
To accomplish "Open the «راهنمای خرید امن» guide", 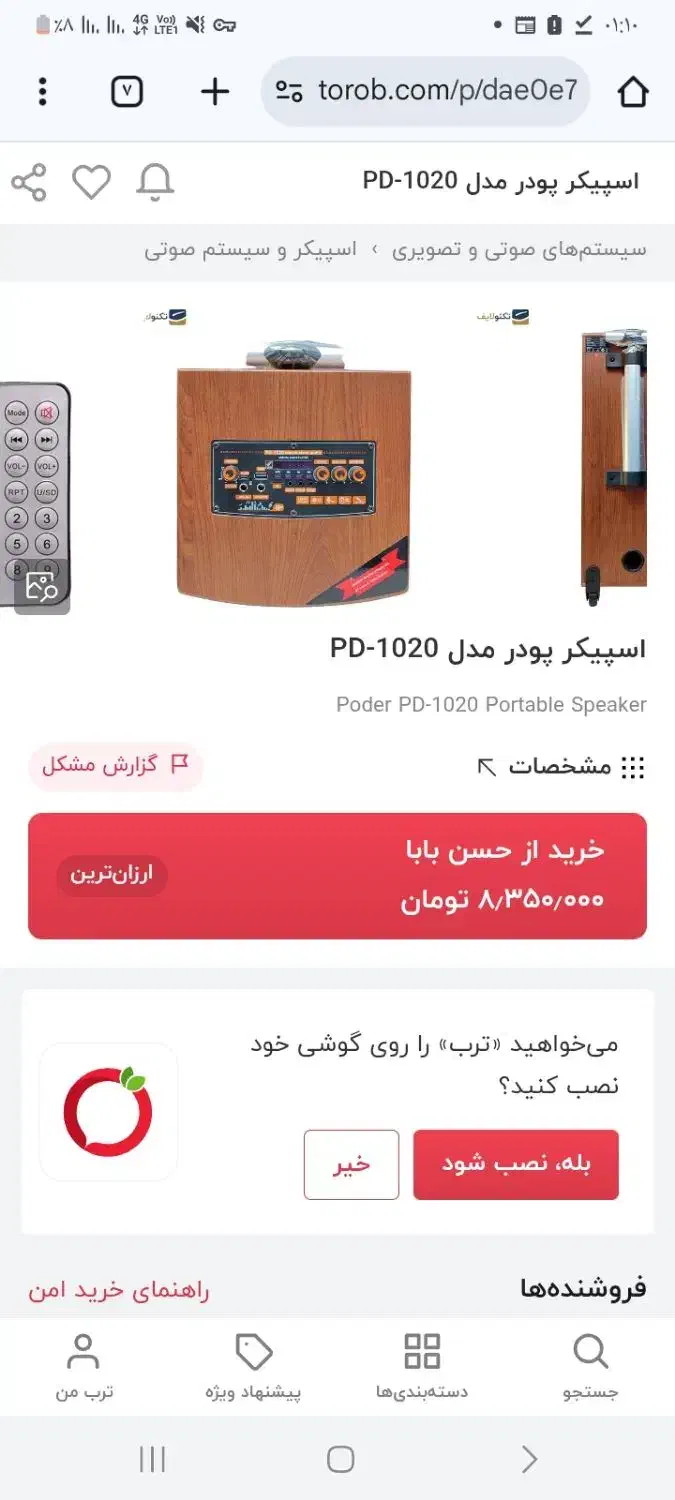I will click(x=119, y=1290).
